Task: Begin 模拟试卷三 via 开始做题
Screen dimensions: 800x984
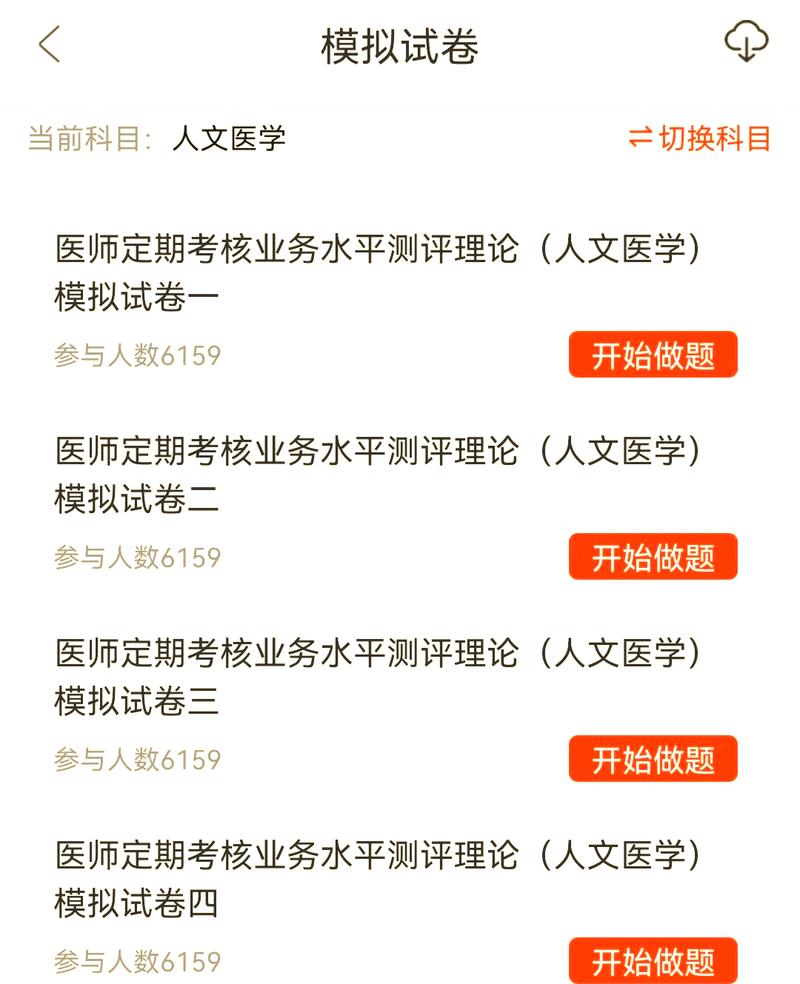Action: click(653, 757)
